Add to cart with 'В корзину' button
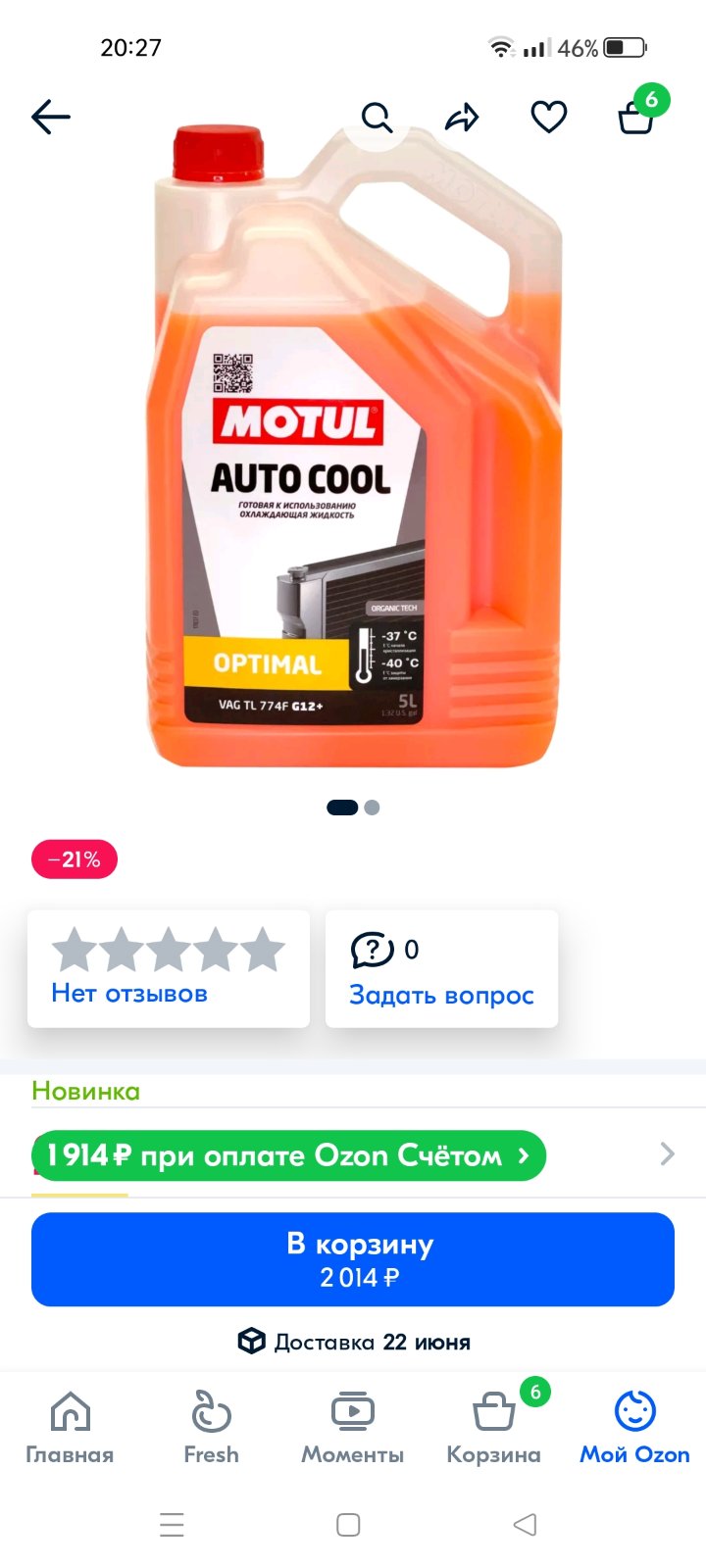 [x=353, y=1259]
